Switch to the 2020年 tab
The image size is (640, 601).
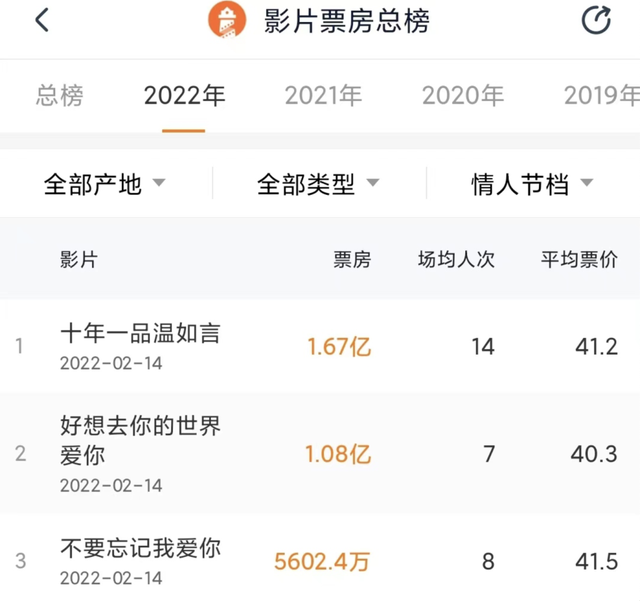tap(462, 96)
